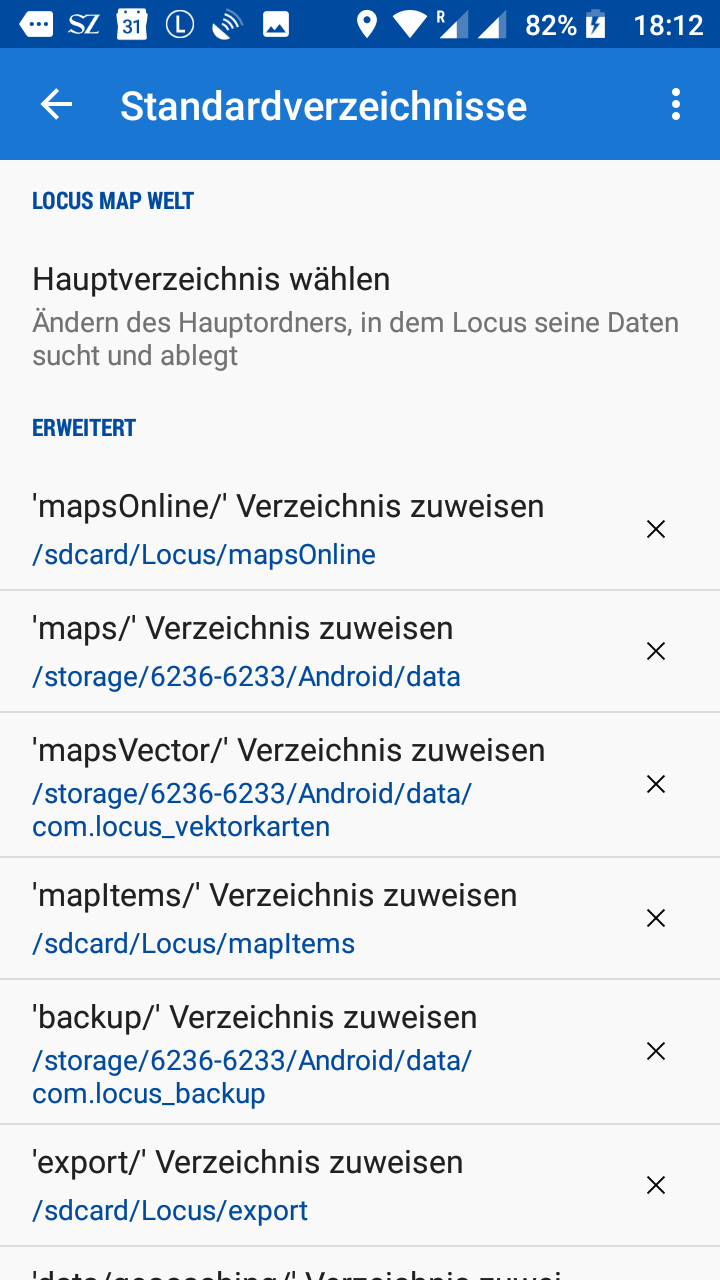Open 'mapsOnline/' Verzeichnis zuweisen row

pos(300,529)
